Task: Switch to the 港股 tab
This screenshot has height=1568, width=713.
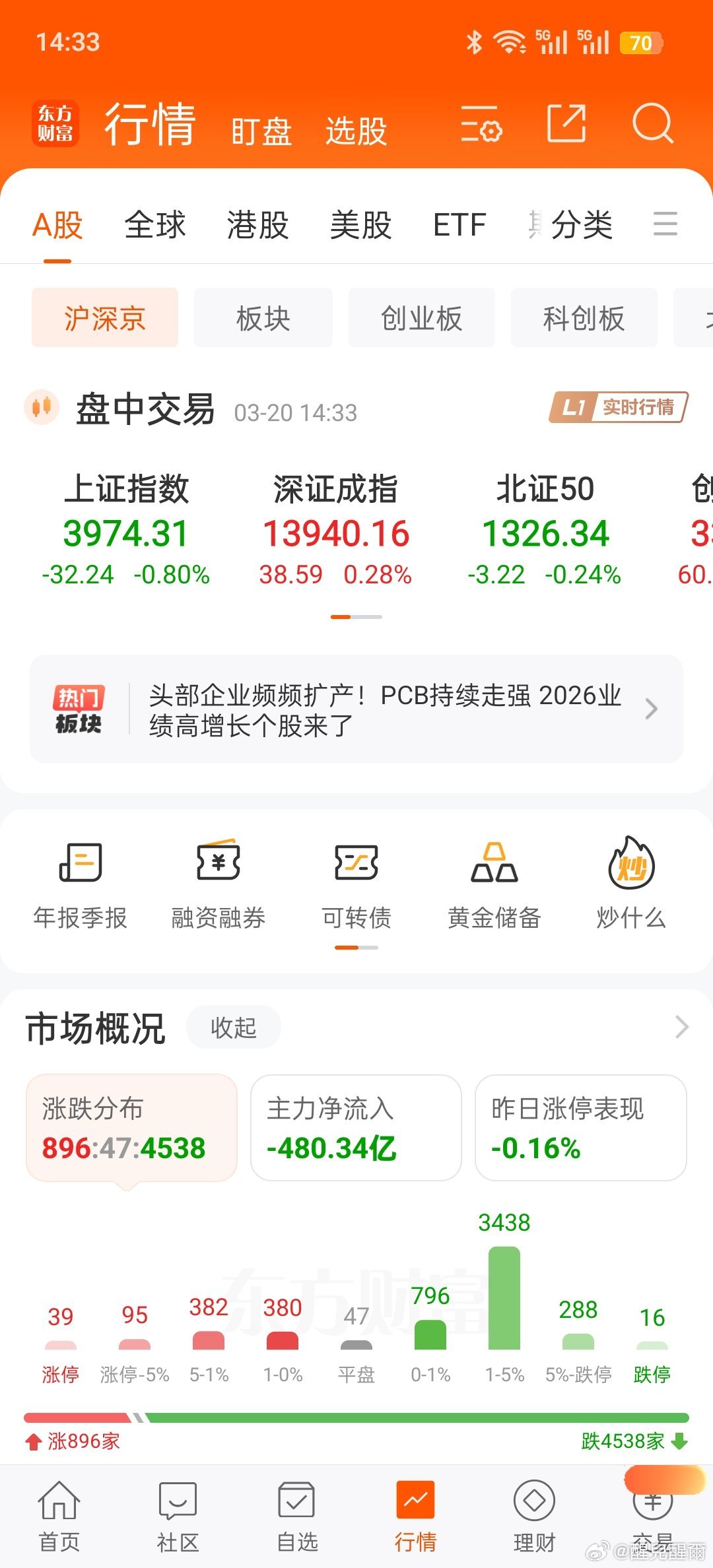Action: (x=257, y=225)
